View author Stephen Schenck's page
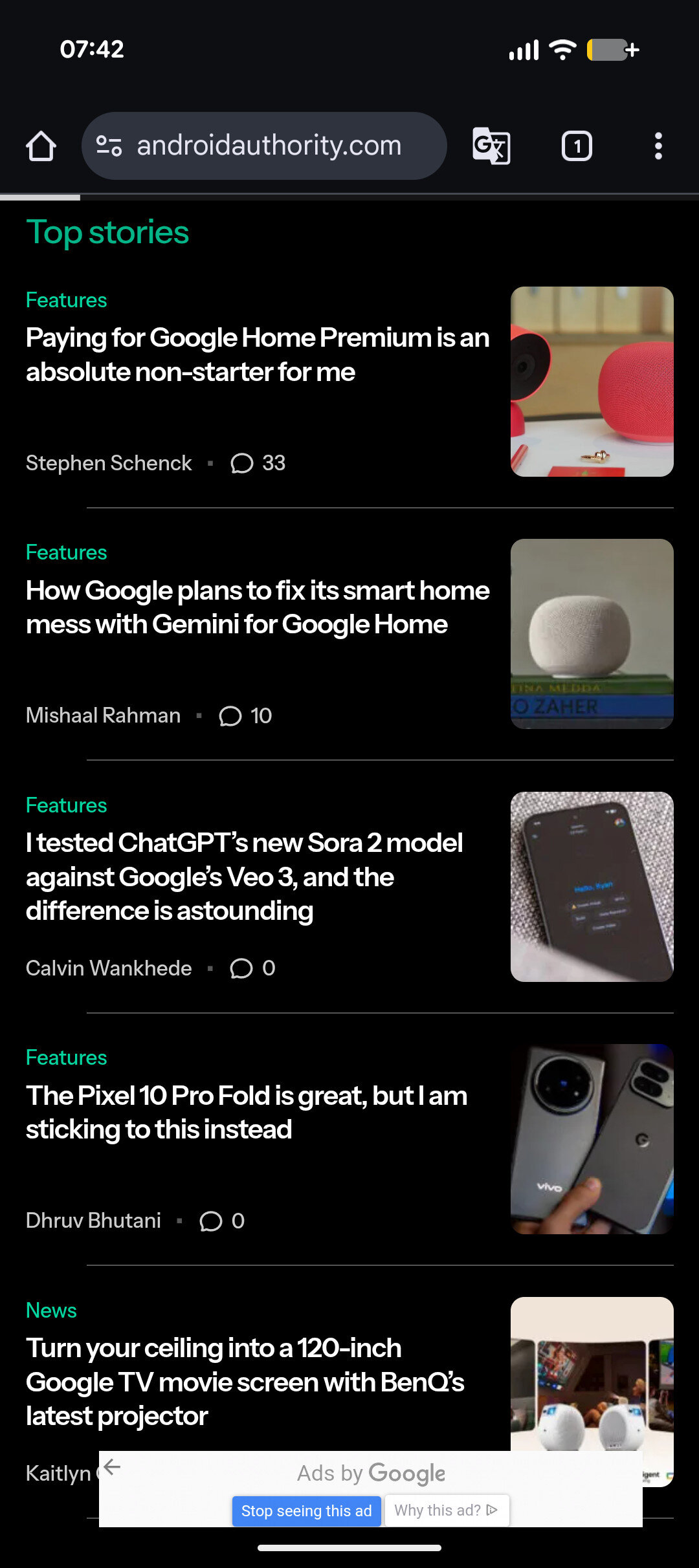 pyautogui.click(x=109, y=463)
